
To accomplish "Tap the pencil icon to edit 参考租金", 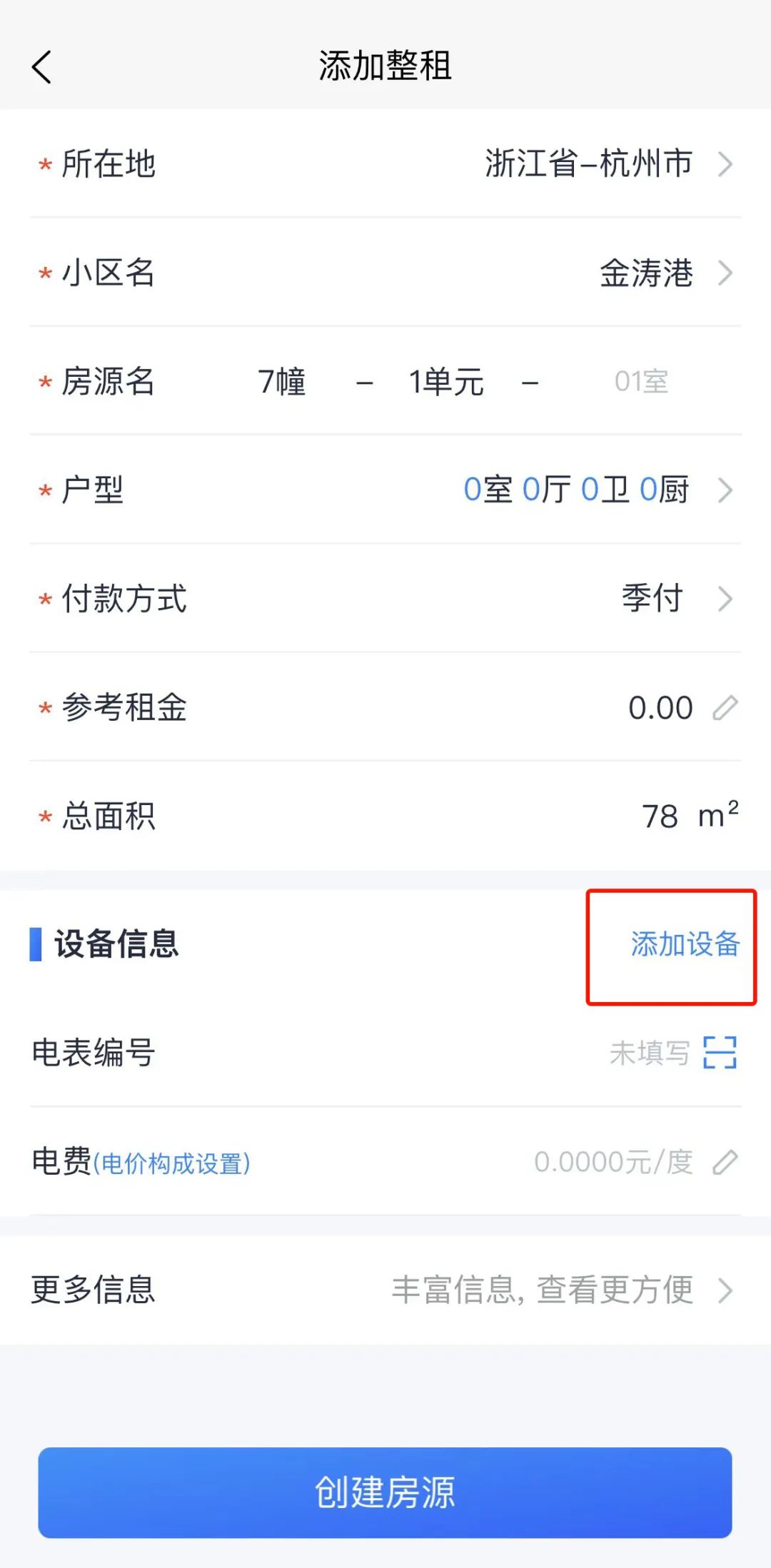I will click(x=727, y=707).
